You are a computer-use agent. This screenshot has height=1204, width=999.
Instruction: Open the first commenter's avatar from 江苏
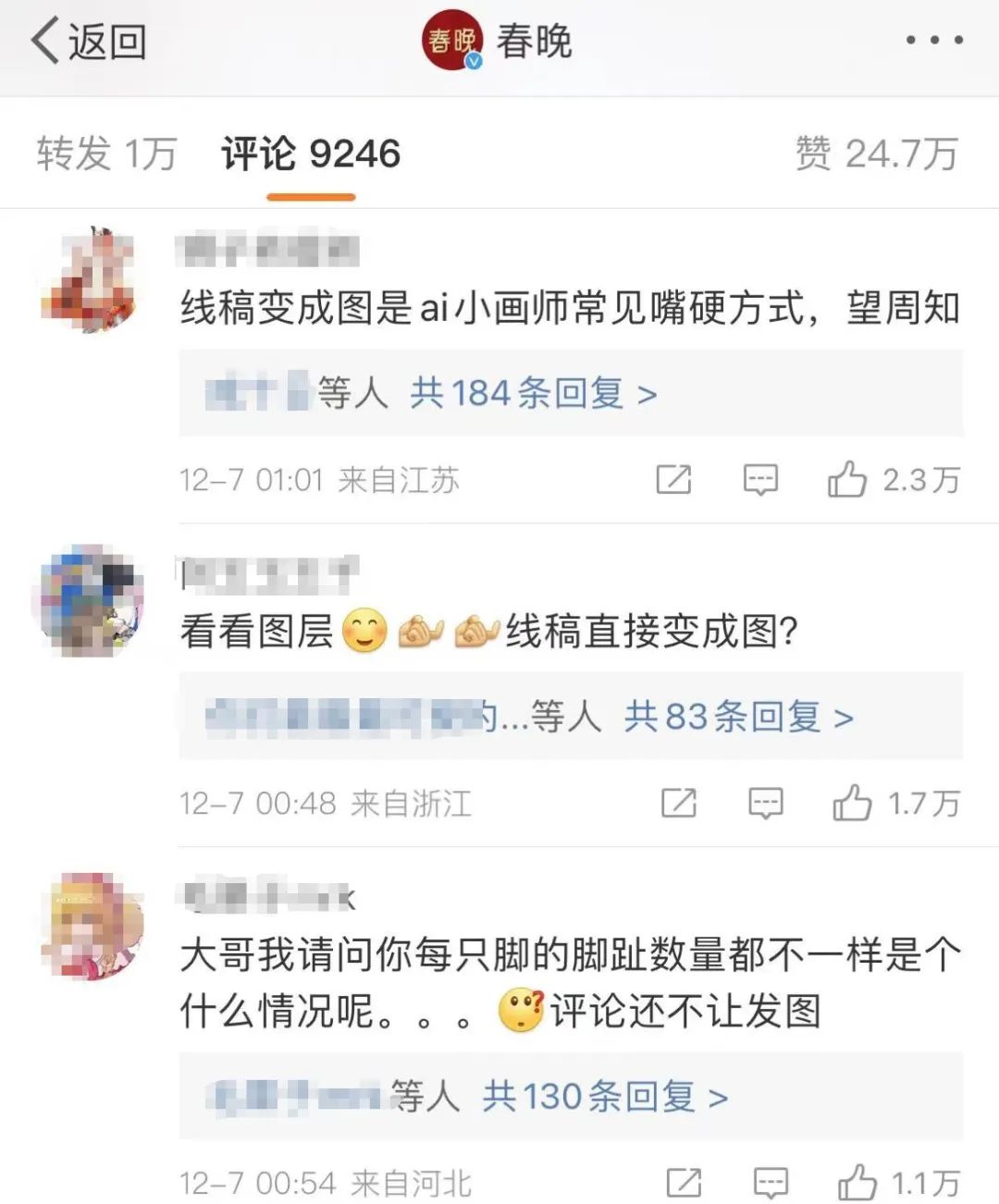point(90,278)
